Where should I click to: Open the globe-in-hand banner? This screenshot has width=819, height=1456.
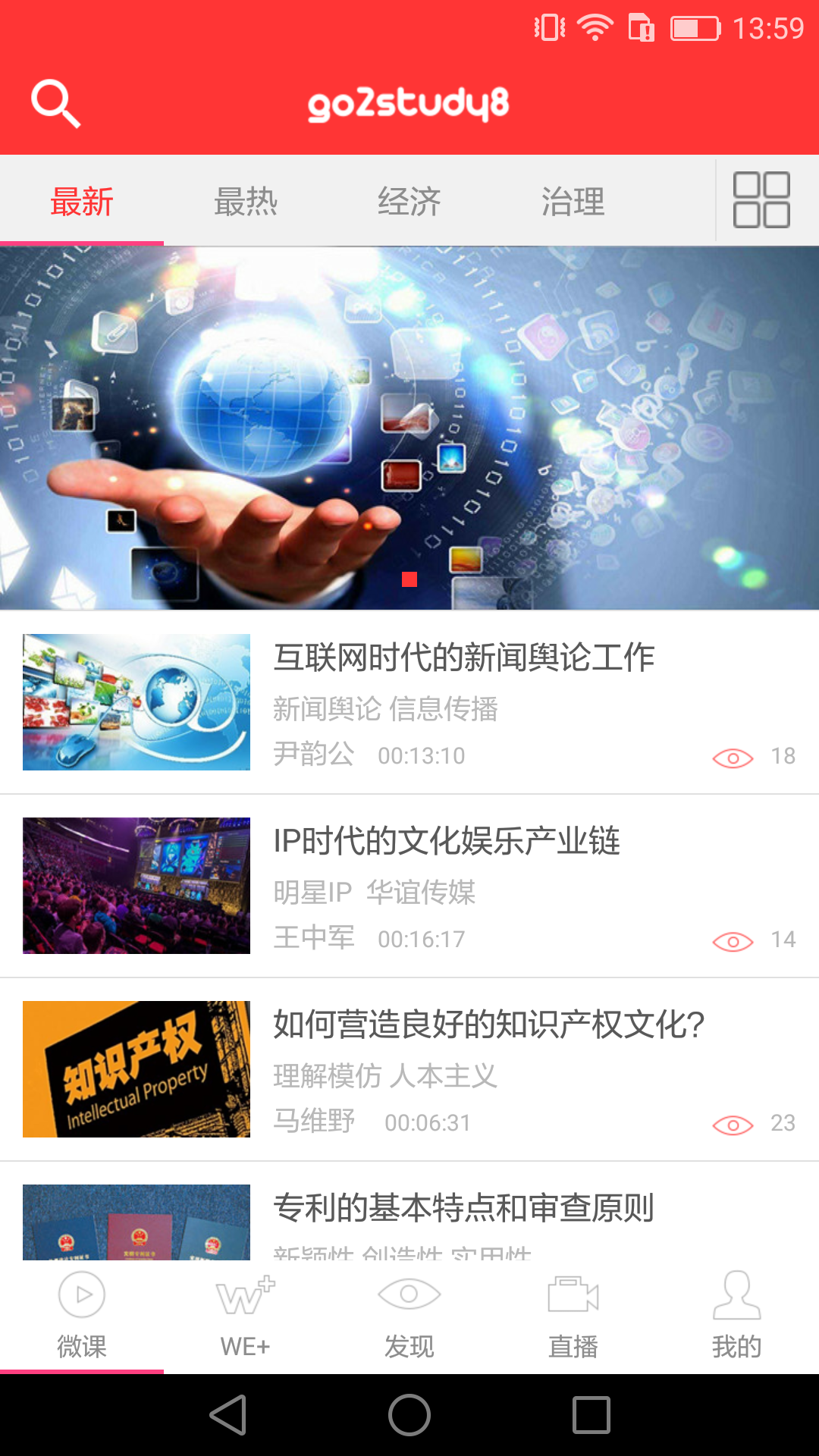[x=409, y=428]
